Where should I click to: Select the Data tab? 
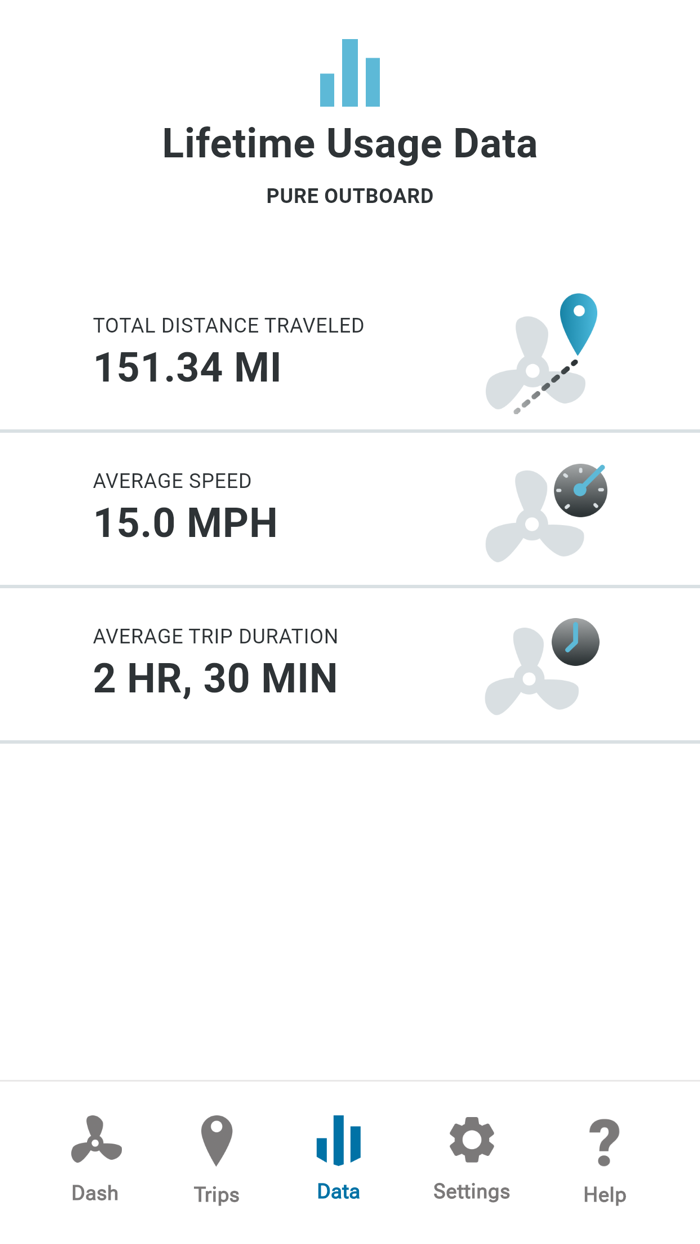coord(339,1159)
